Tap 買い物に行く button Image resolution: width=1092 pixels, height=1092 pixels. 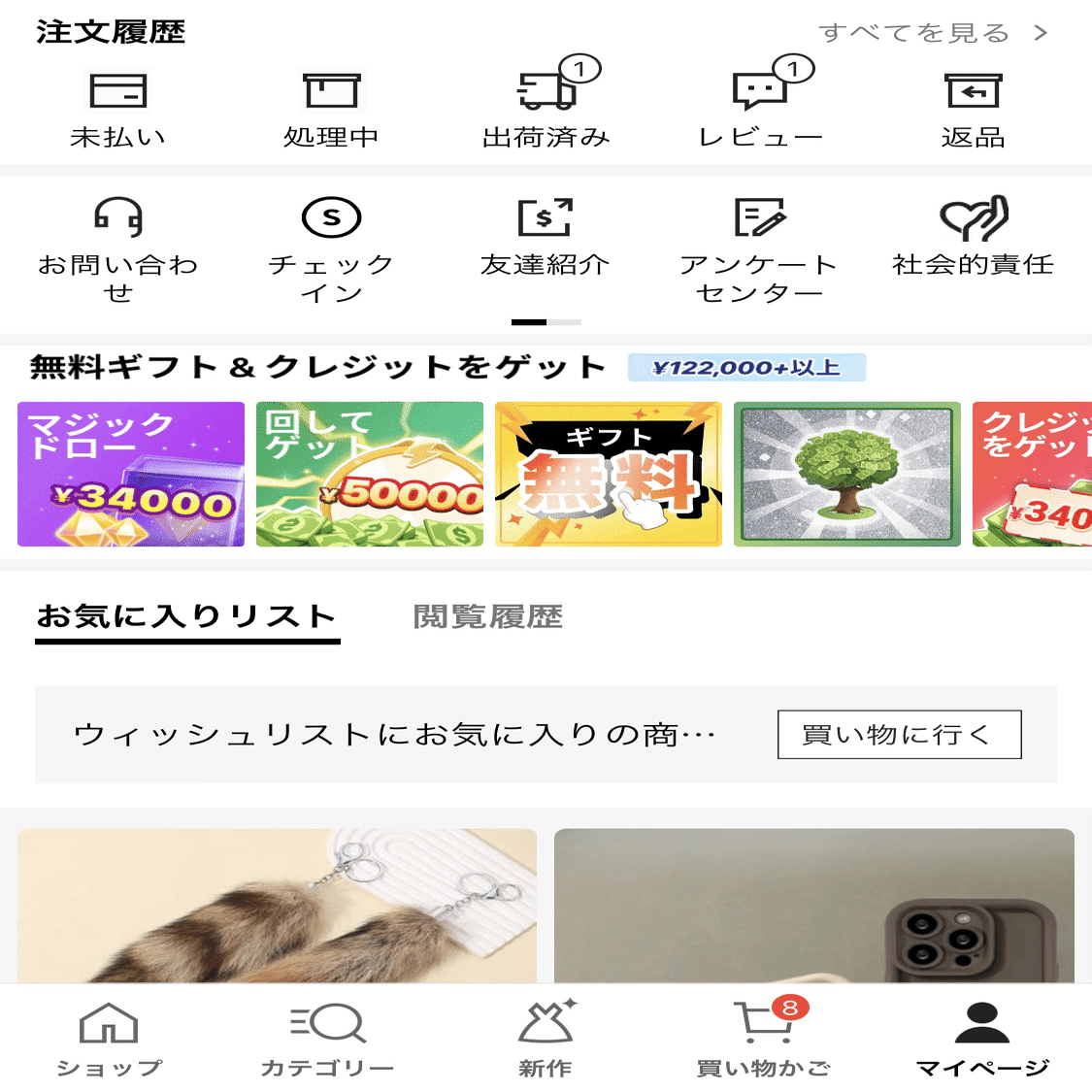pyautogui.click(x=899, y=735)
